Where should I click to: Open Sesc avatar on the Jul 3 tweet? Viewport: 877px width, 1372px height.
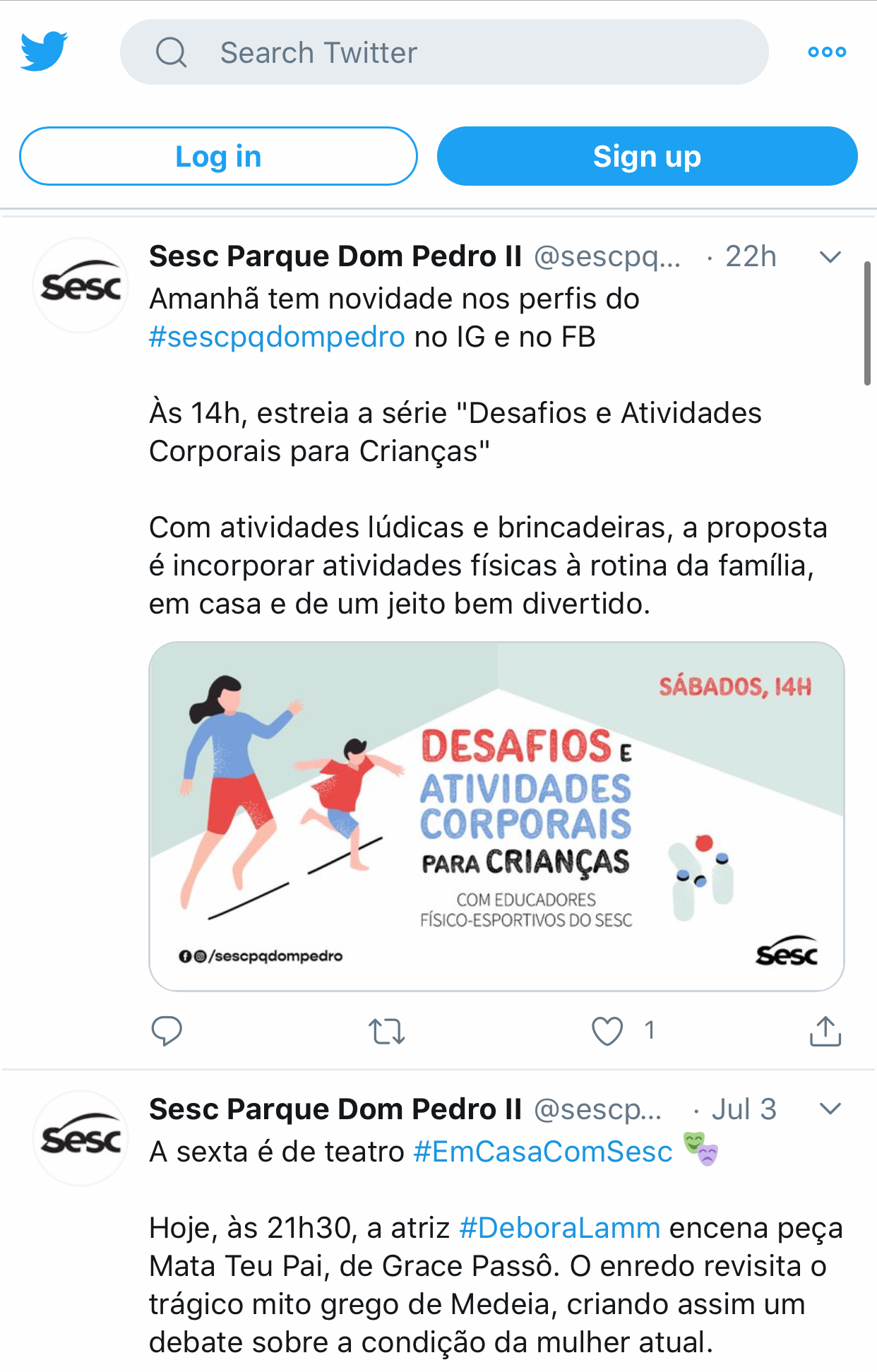coord(81,1138)
